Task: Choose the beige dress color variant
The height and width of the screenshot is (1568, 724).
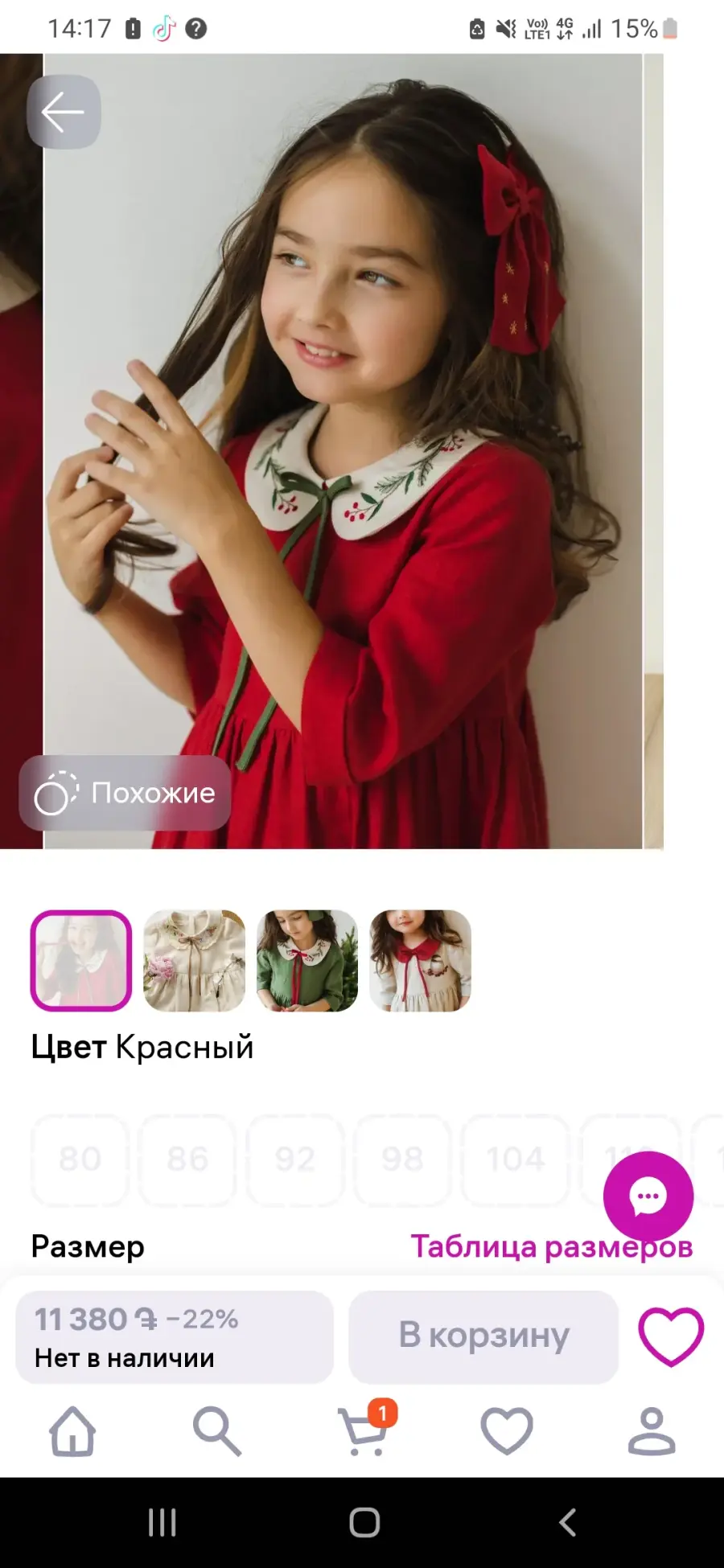Action: (194, 960)
